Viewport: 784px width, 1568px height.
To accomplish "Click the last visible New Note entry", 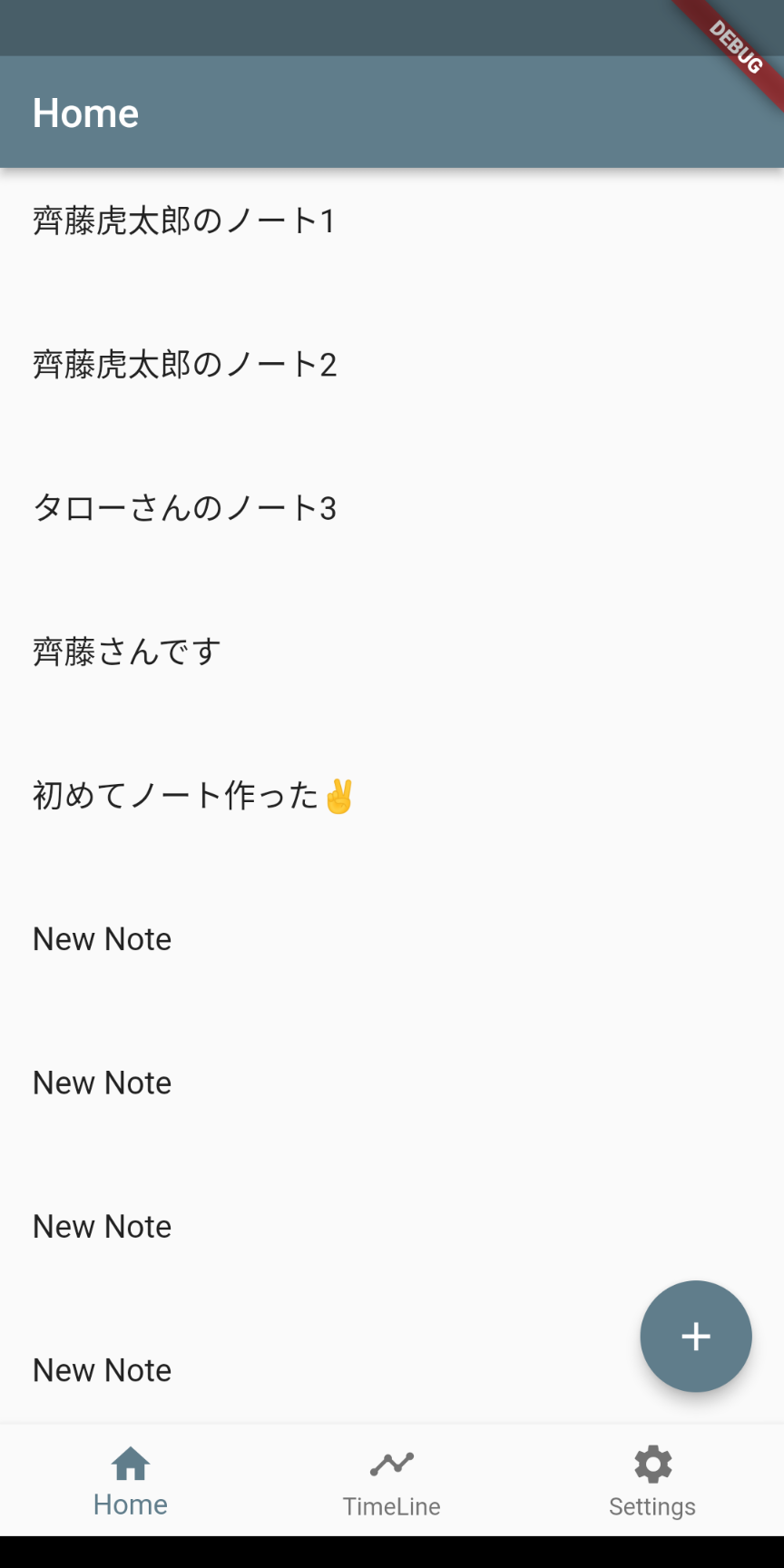I will coord(102,1370).
